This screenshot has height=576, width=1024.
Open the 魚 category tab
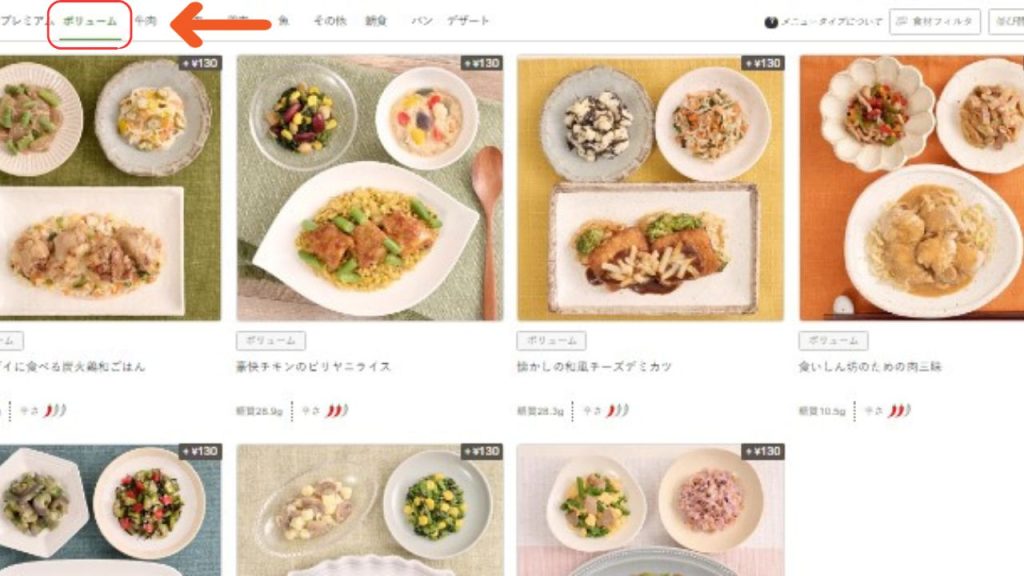[284, 21]
